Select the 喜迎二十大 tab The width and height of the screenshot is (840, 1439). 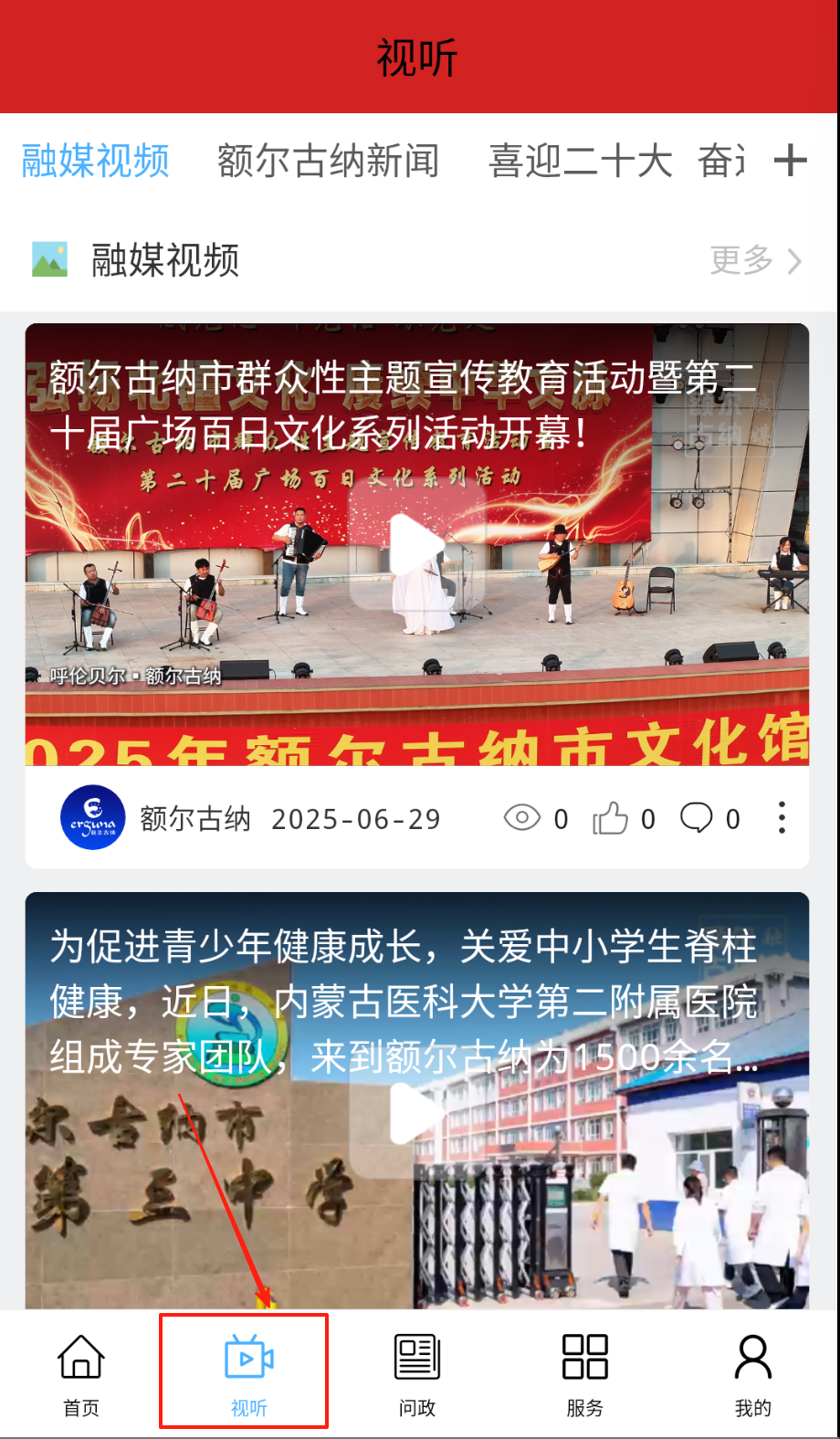(580, 161)
